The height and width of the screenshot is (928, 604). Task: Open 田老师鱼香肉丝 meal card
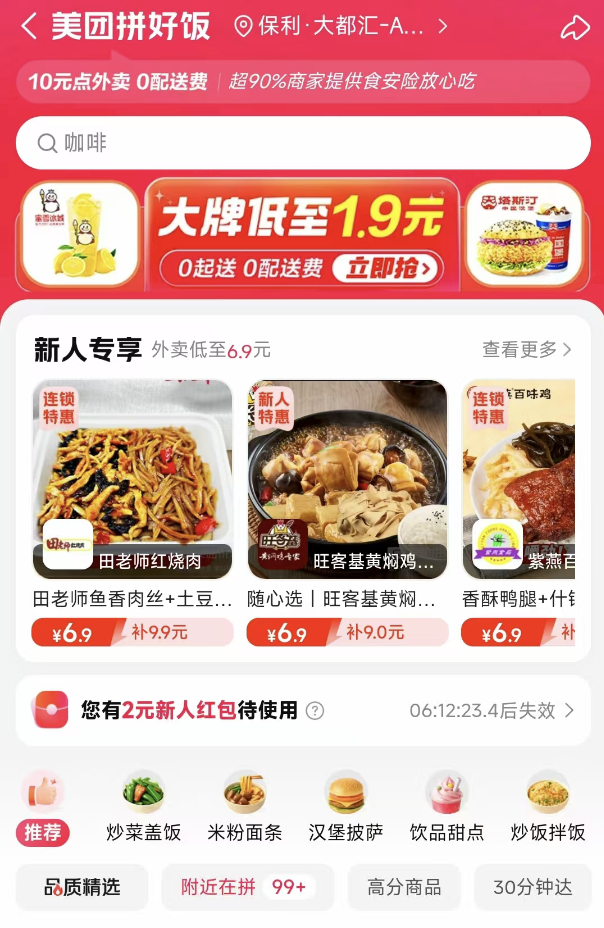point(132,500)
